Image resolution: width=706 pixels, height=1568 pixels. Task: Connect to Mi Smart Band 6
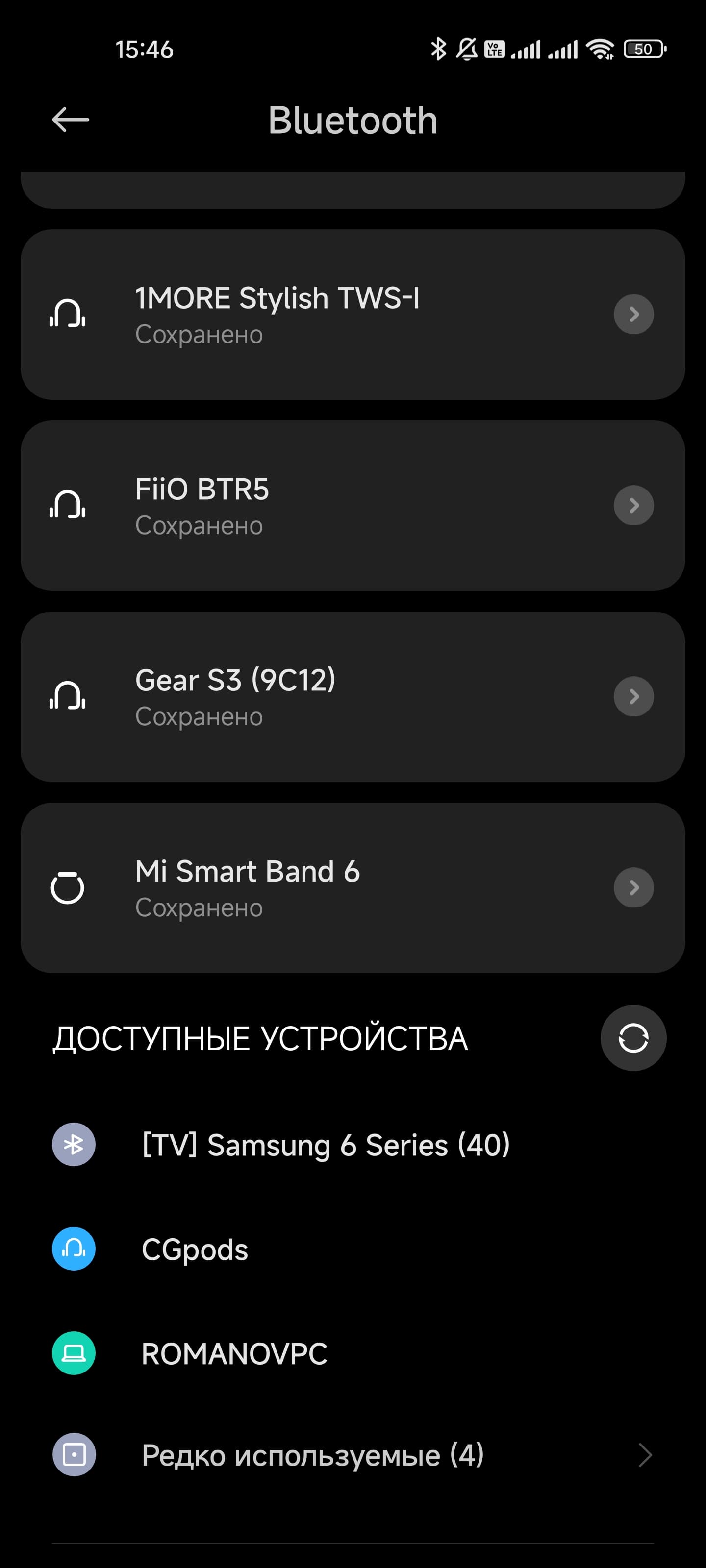click(277, 887)
